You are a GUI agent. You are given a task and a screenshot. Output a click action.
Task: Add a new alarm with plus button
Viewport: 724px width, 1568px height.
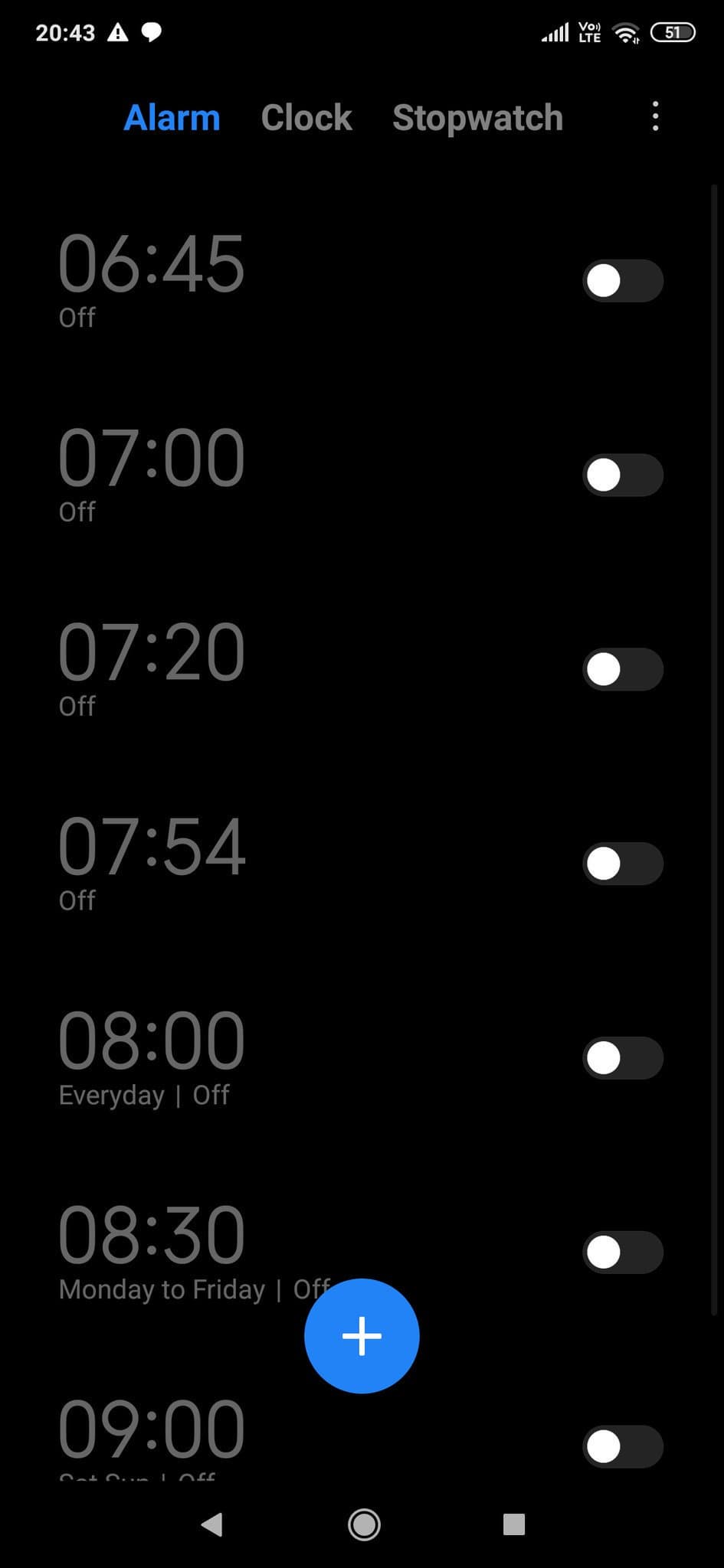pyautogui.click(x=362, y=1336)
